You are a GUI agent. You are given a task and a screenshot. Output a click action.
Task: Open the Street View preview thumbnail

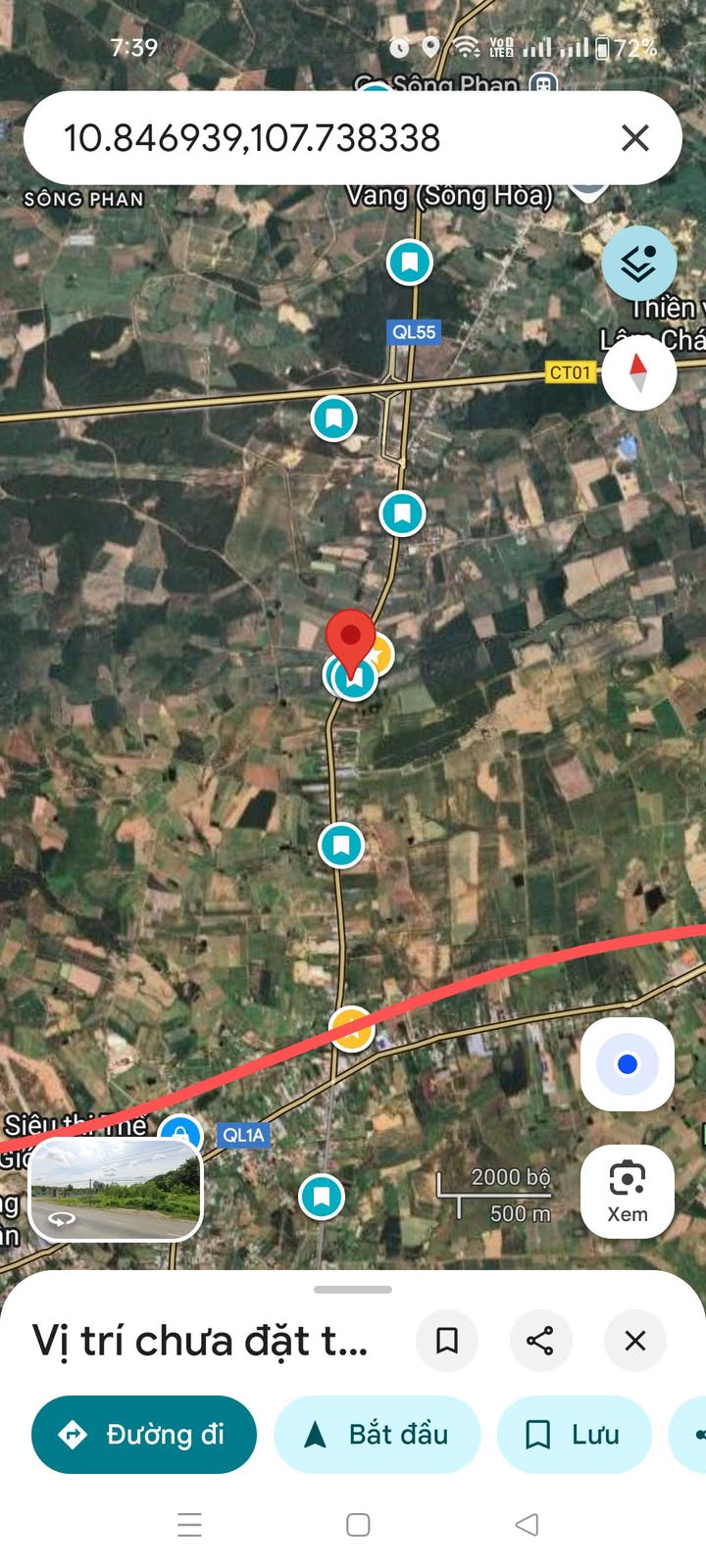[117, 1189]
